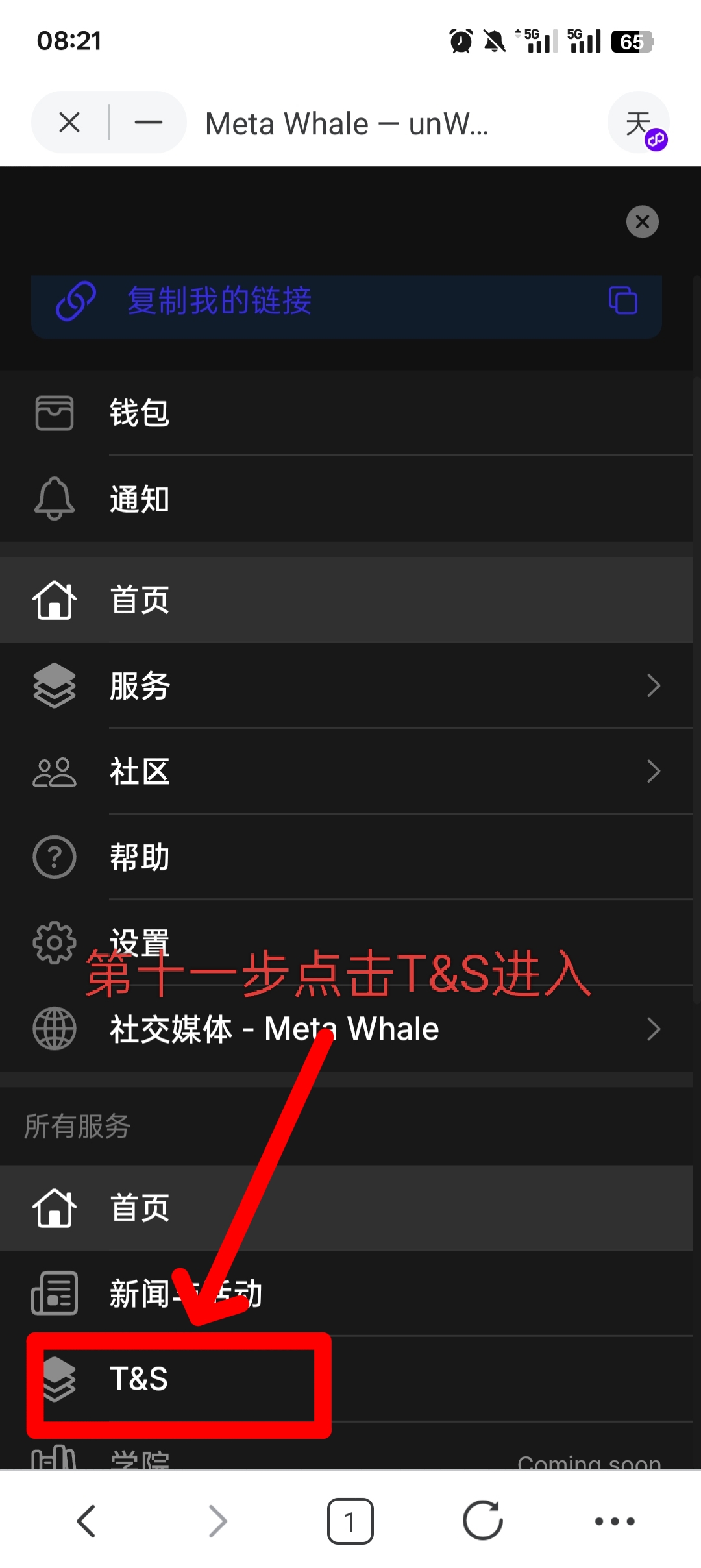The image size is (701, 1568).
Task: Select the people icon next to 社区
Action: (55, 772)
